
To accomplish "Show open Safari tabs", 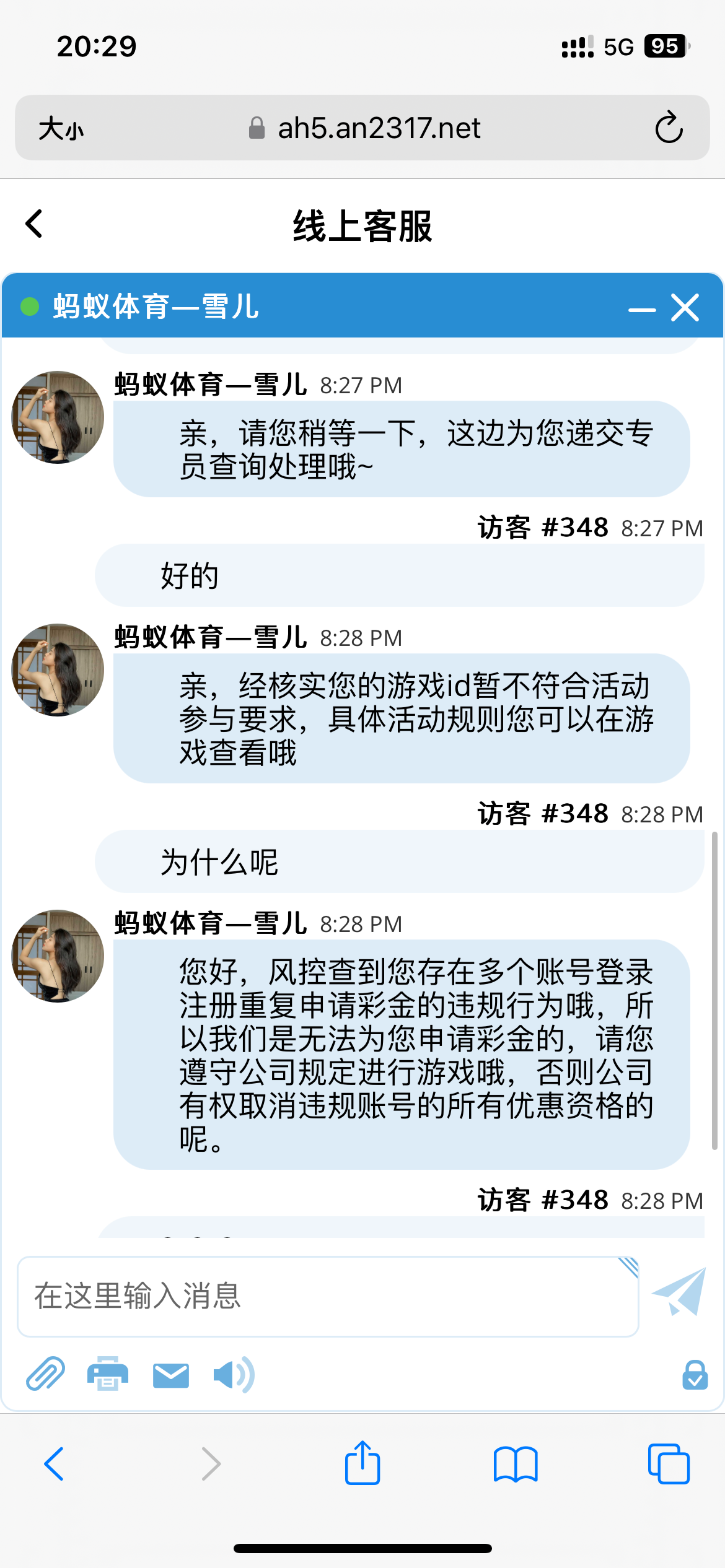I will click(668, 1464).
